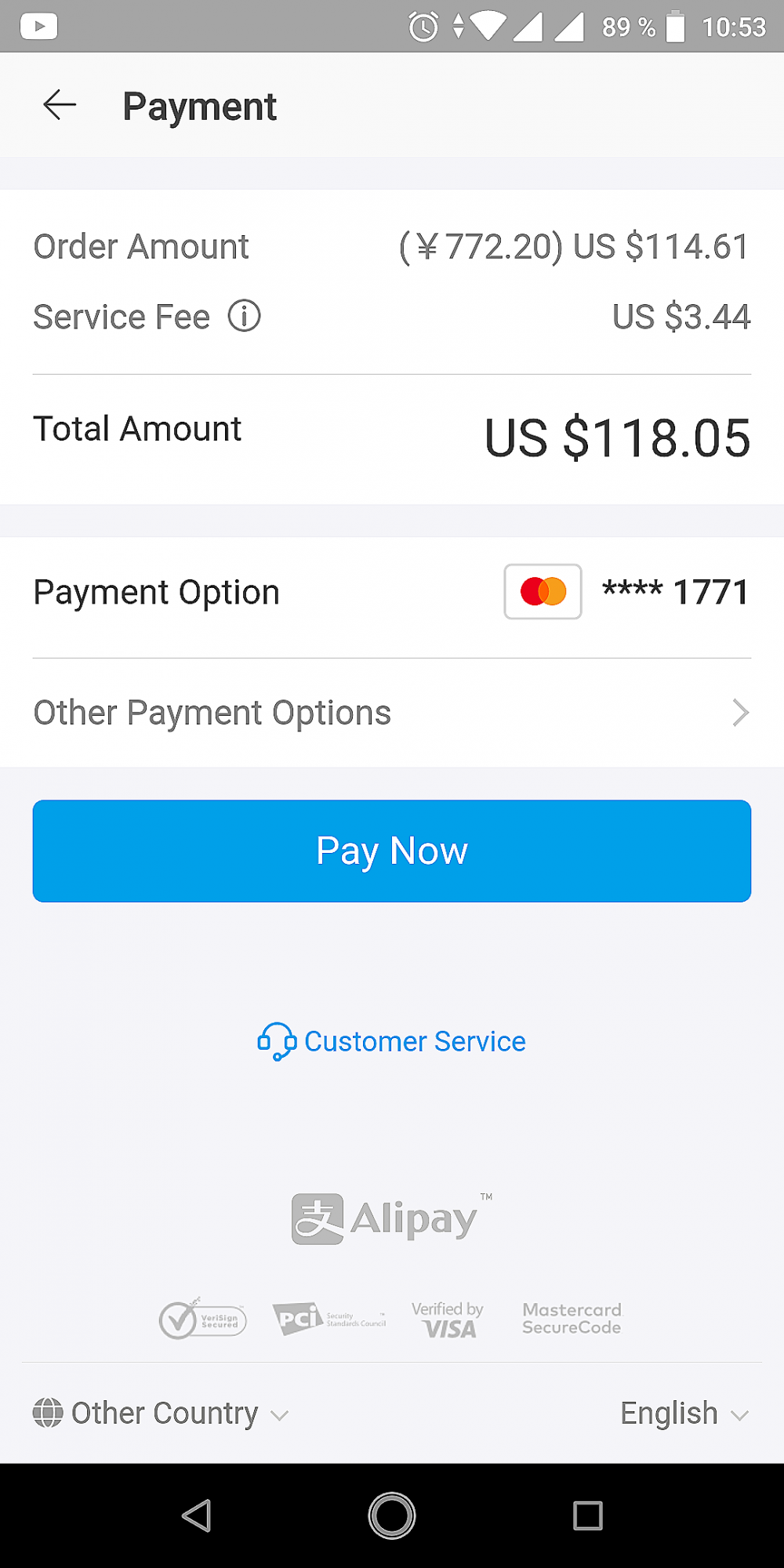This screenshot has height=1568, width=784.
Task: Open the recent apps view
Action: [x=587, y=1515]
